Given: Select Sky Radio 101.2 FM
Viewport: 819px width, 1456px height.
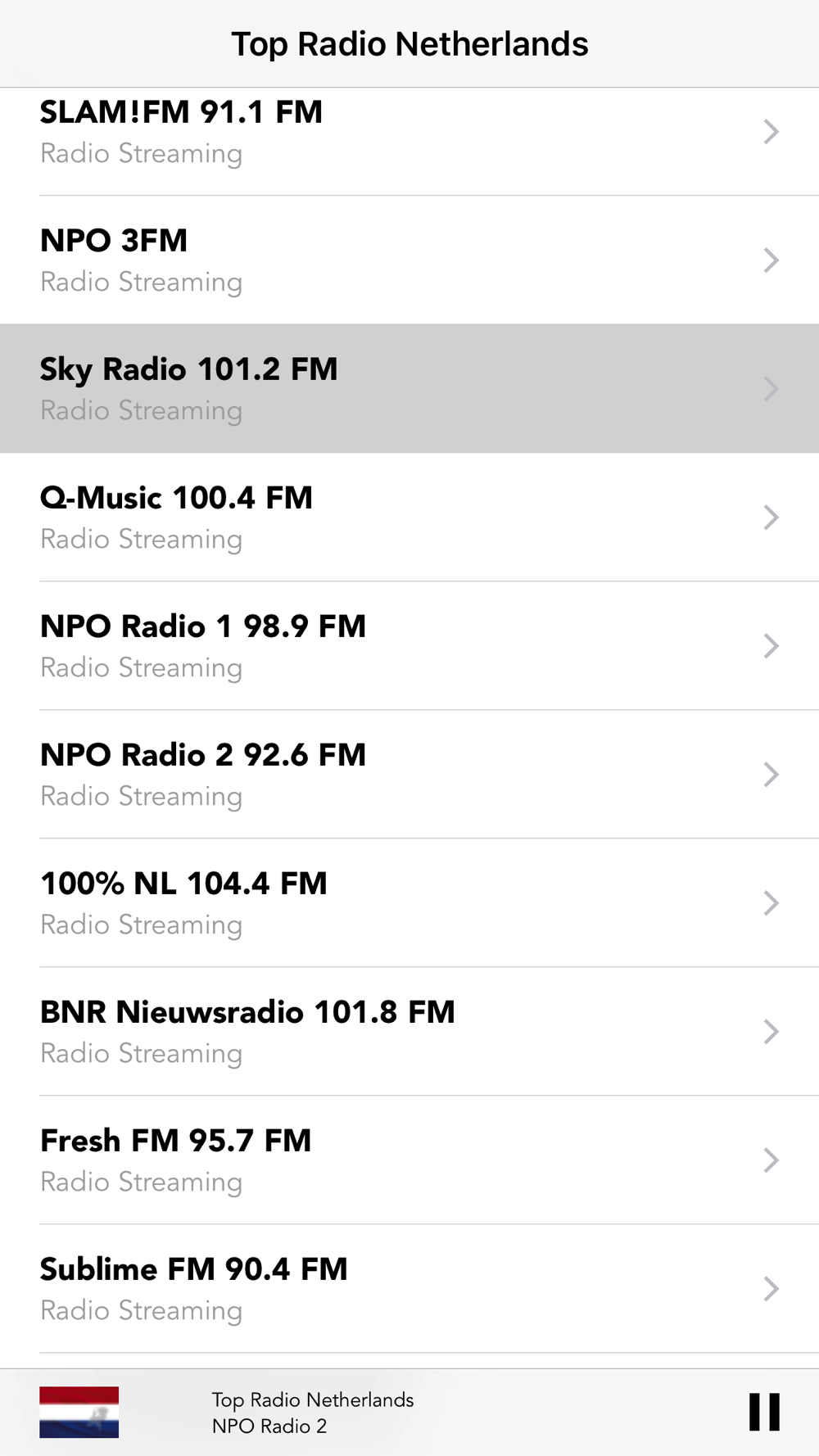Looking at the screenshot, I should 409,389.
